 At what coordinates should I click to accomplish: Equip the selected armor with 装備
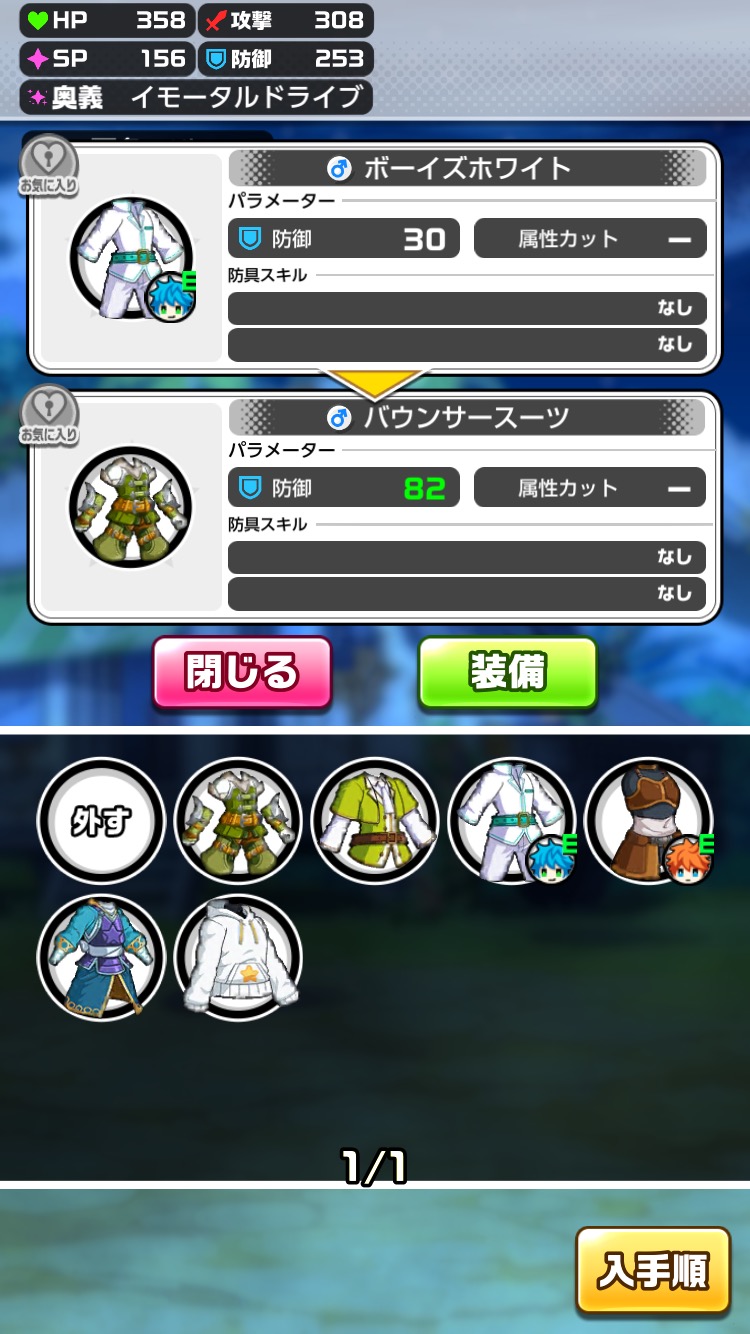click(x=507, y=673)
